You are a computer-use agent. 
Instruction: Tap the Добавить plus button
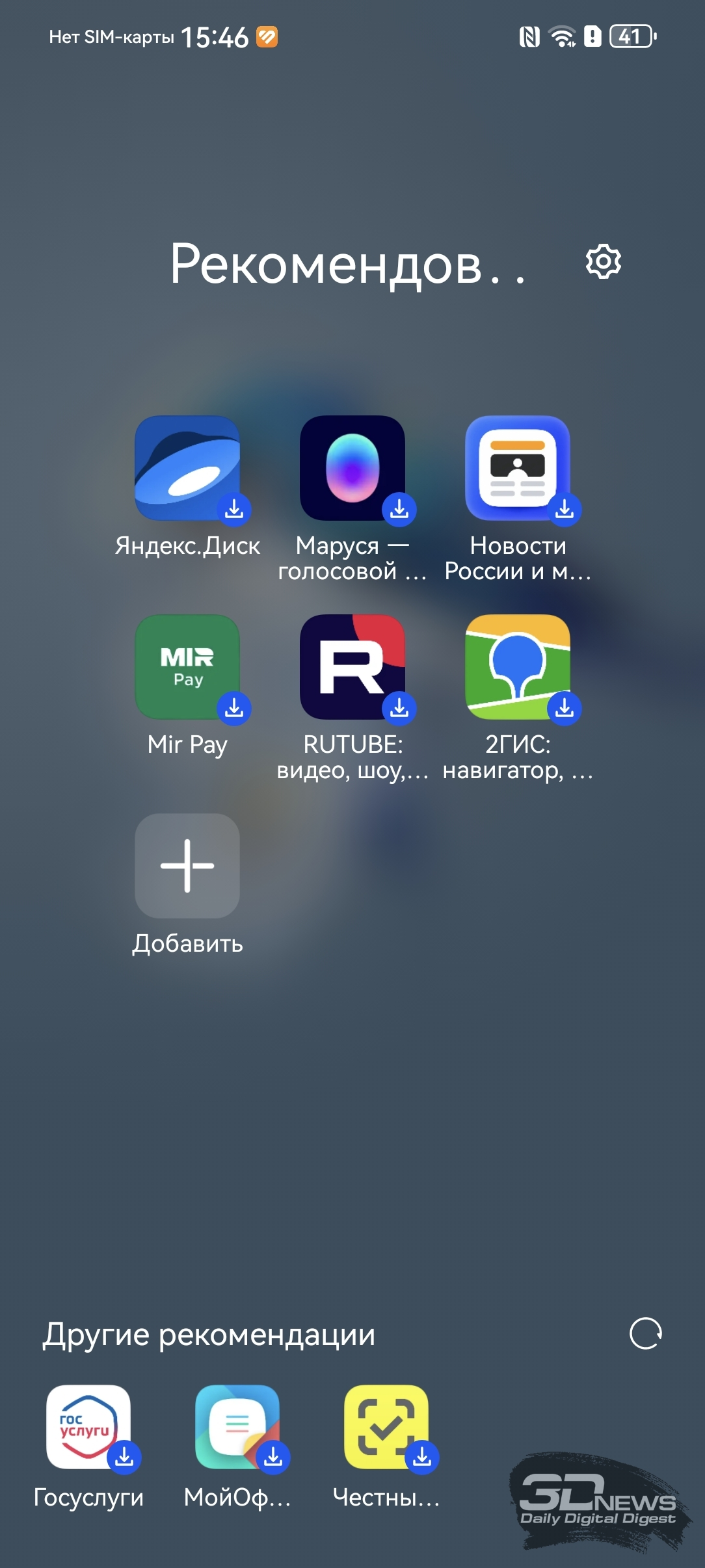[x=187, y=866]
